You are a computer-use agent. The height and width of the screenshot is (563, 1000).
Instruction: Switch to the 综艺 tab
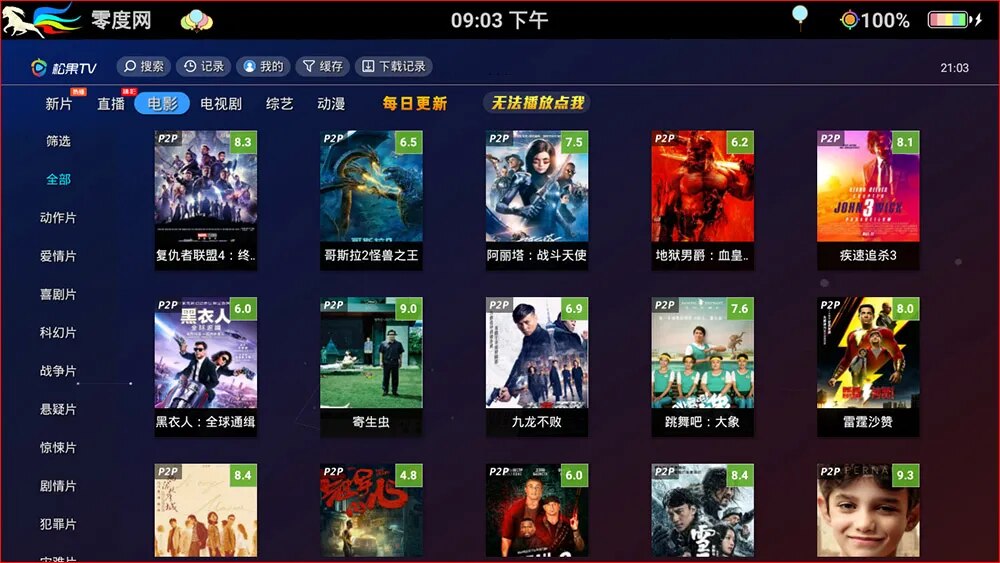click(x=280, y=104)
